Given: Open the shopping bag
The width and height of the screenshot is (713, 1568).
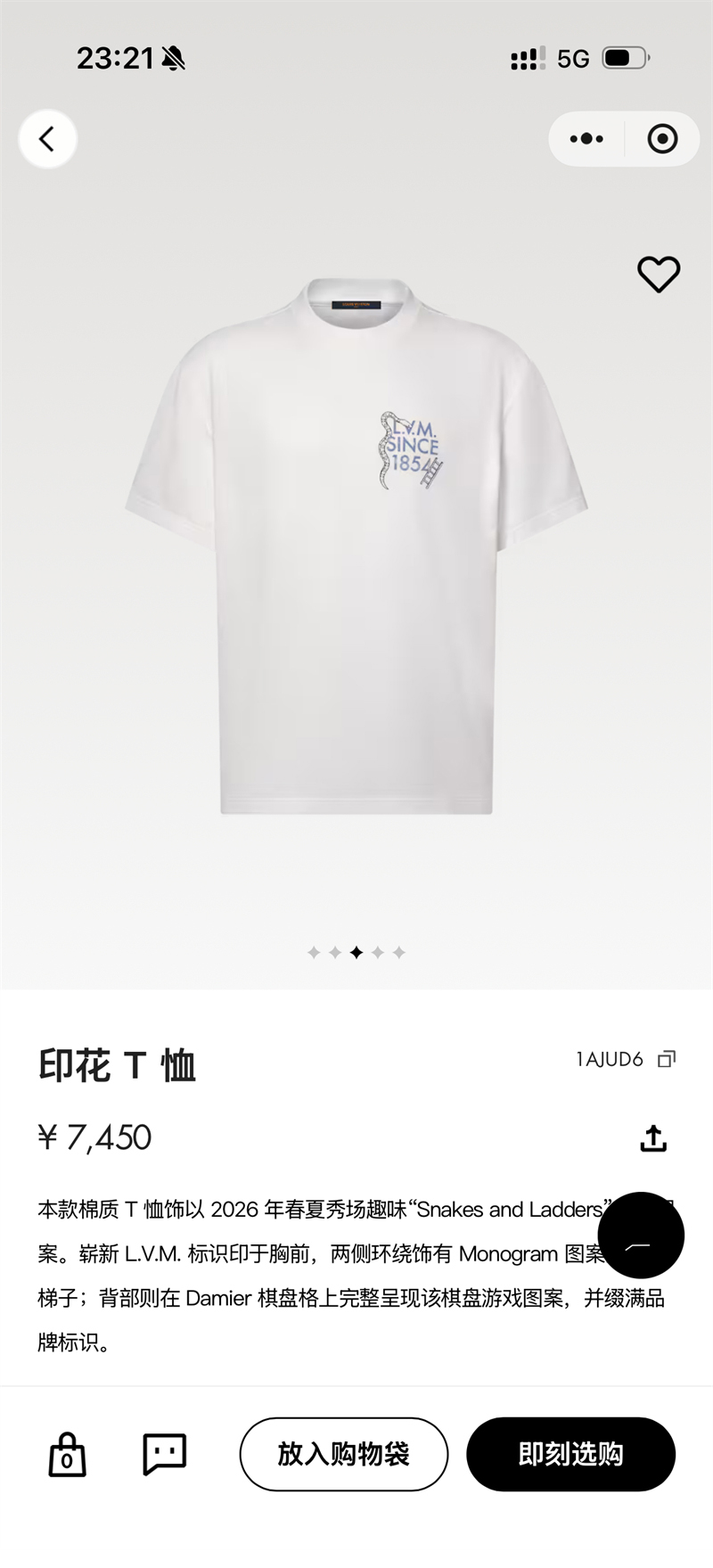Looking at the screenshot, I should pos(67,1455).
